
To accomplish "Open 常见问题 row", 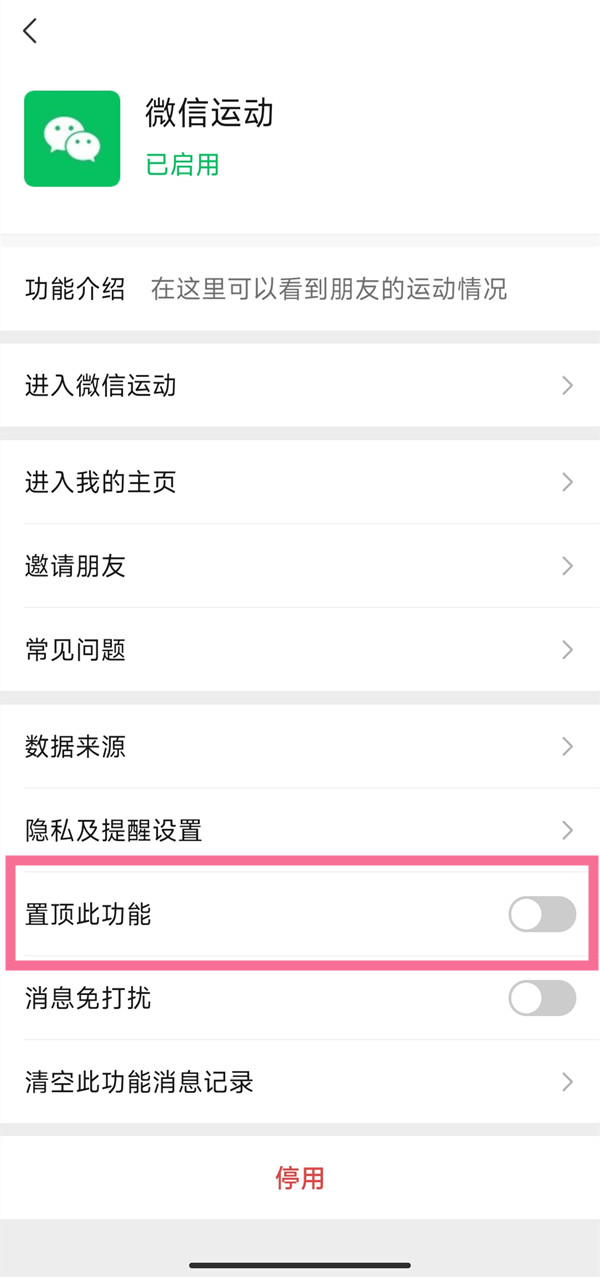I will [300, 651].
